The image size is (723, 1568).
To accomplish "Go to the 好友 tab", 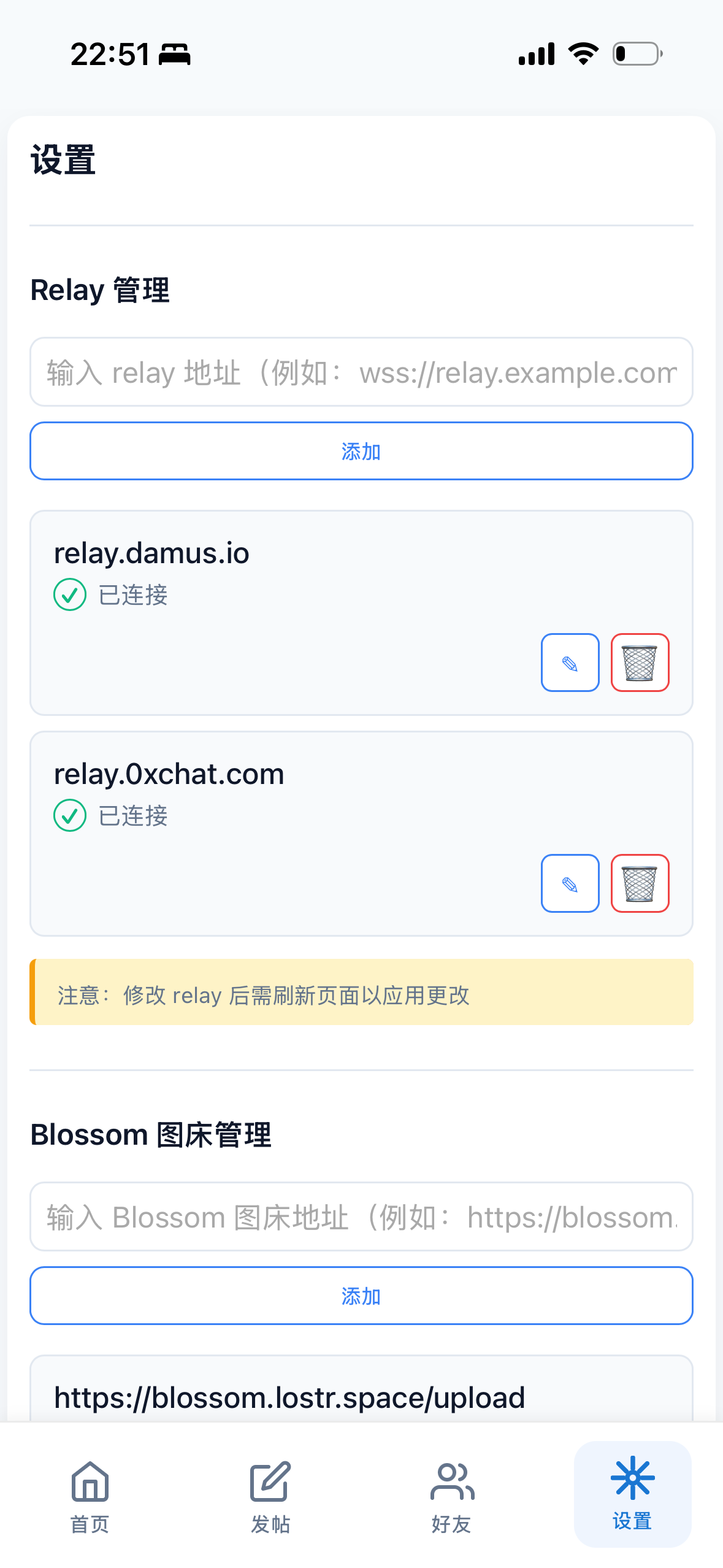I will (451, 1496).
